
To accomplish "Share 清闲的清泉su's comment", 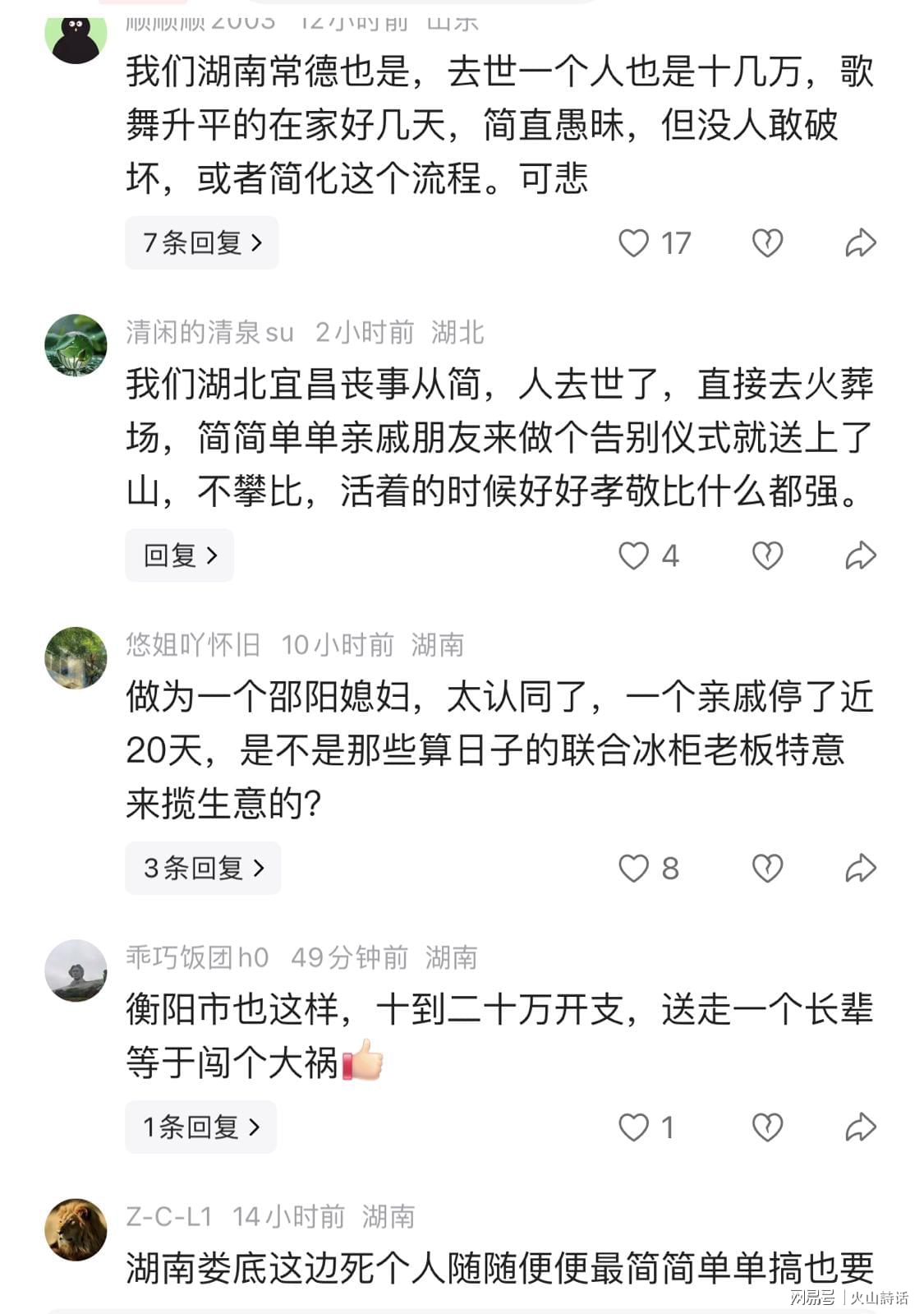I will (x=861, y=556).
